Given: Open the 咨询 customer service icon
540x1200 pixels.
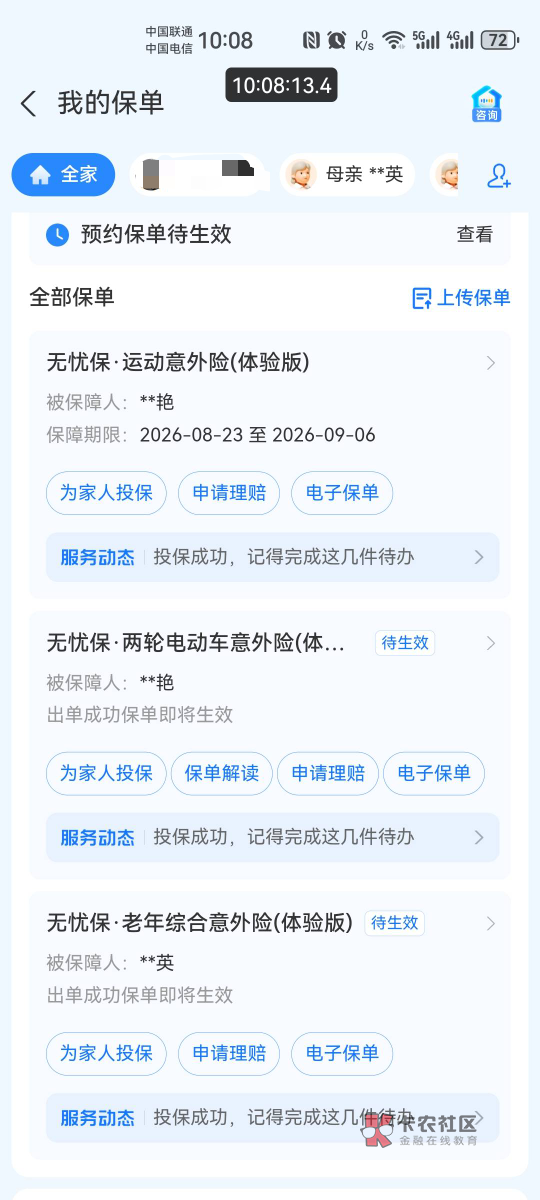Looking at the screenshot, I should coord(486,103).
